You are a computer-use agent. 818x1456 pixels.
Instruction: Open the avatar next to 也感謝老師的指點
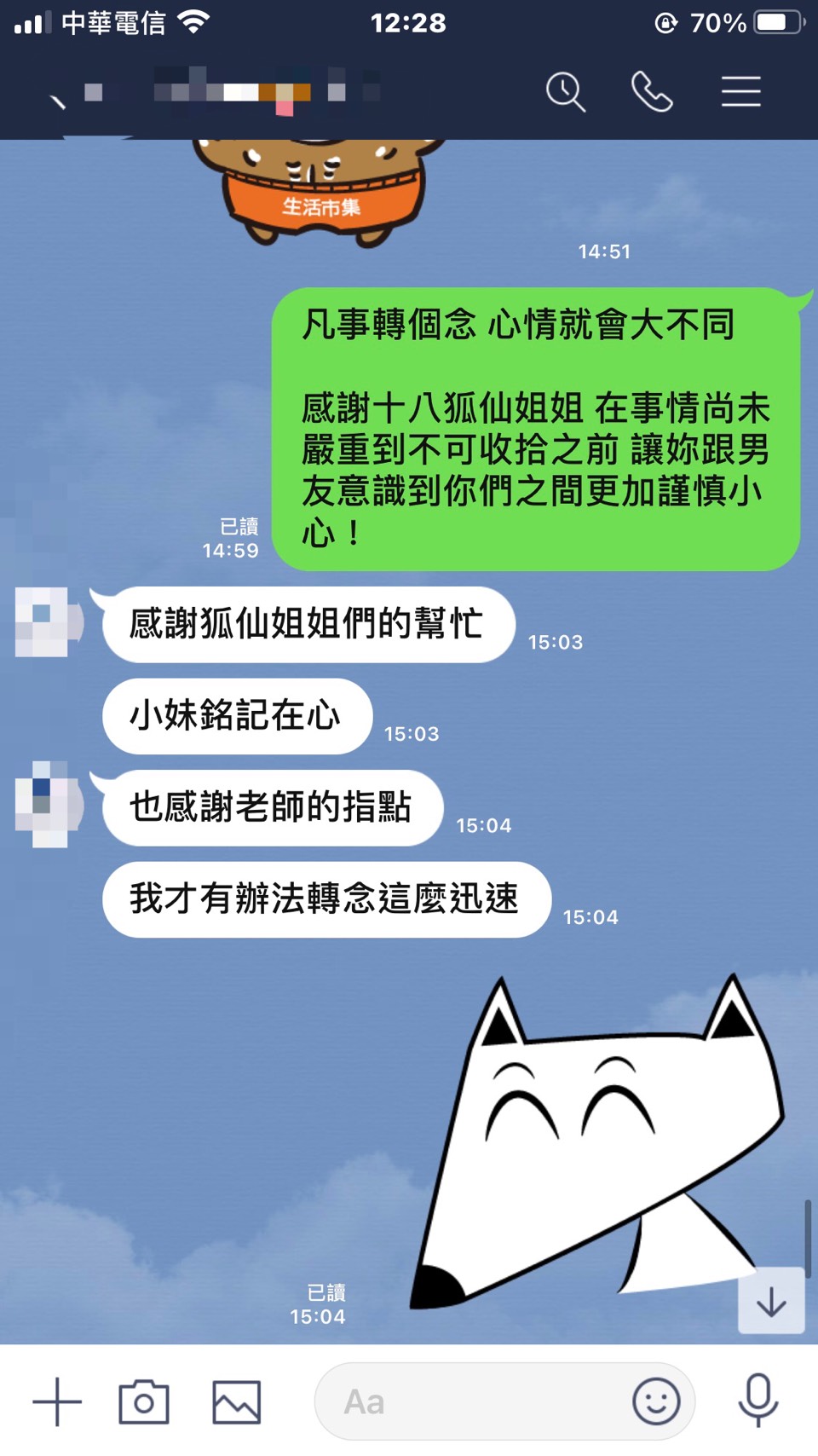[x=48, y=805]
